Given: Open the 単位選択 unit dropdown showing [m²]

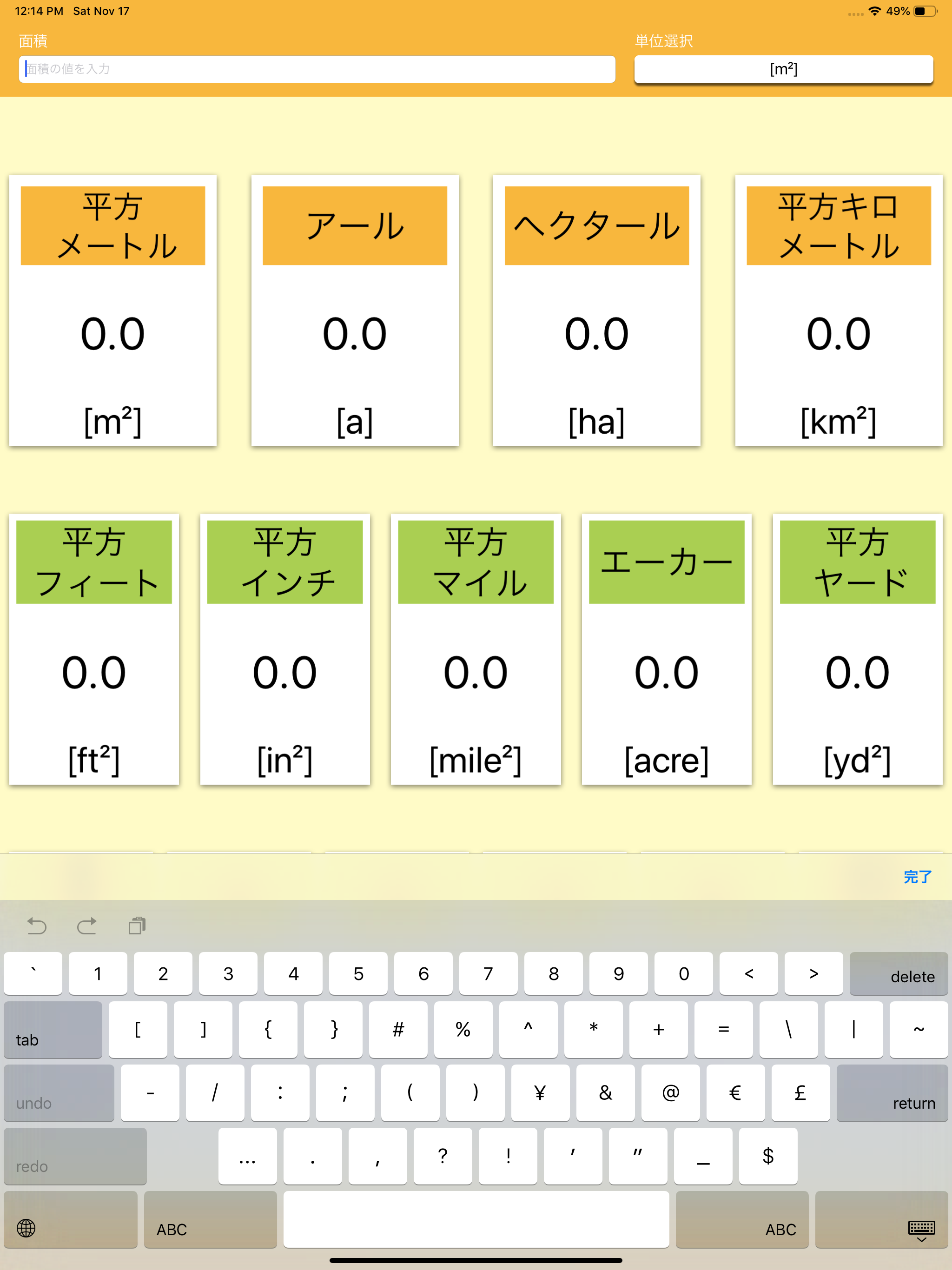Looking at the screenshot, I should [x=784, y=69].
